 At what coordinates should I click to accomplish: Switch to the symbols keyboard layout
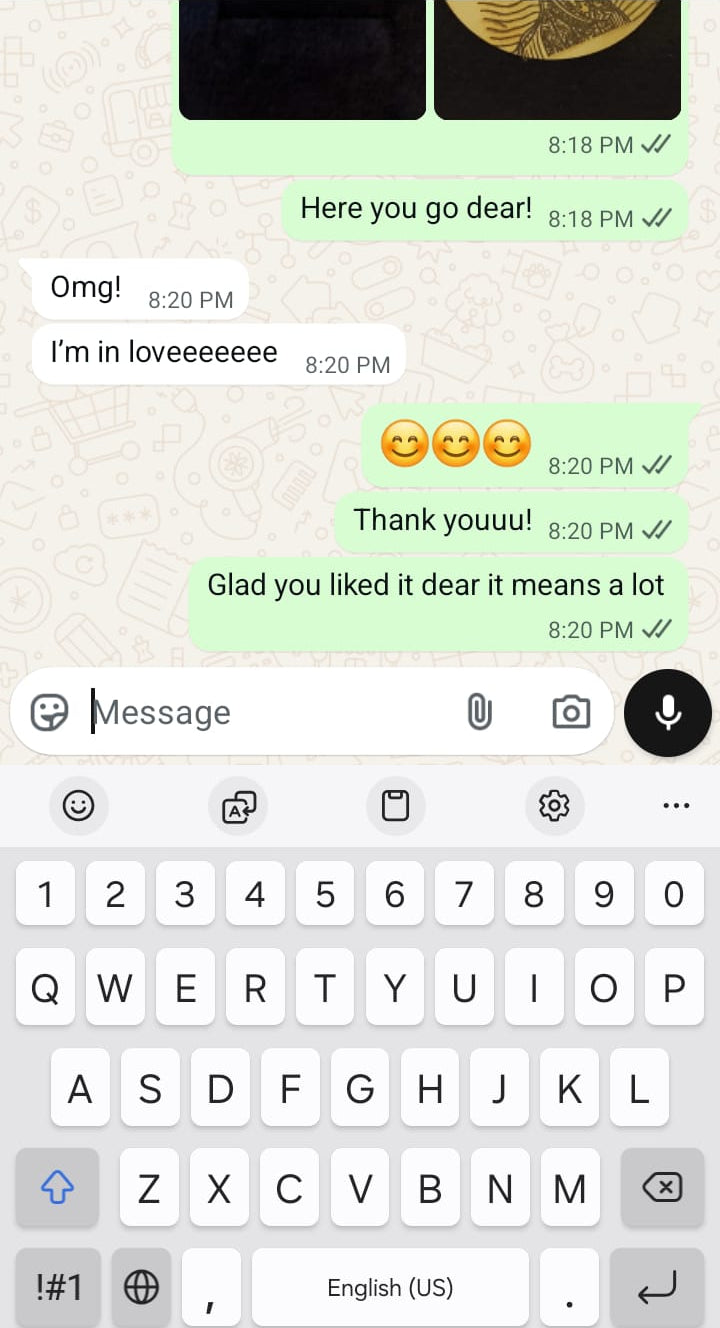57,1287
